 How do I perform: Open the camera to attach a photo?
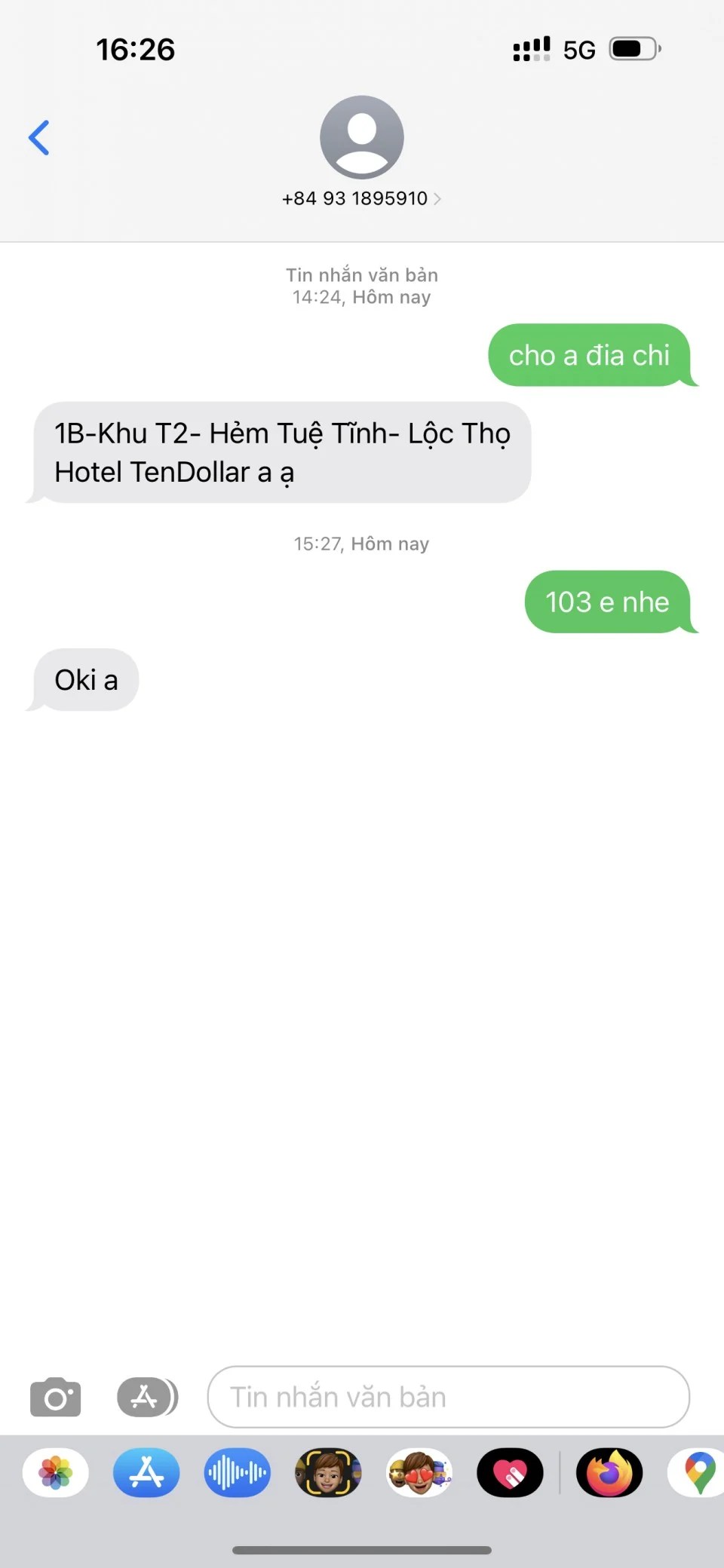[x=55, y=1397]
